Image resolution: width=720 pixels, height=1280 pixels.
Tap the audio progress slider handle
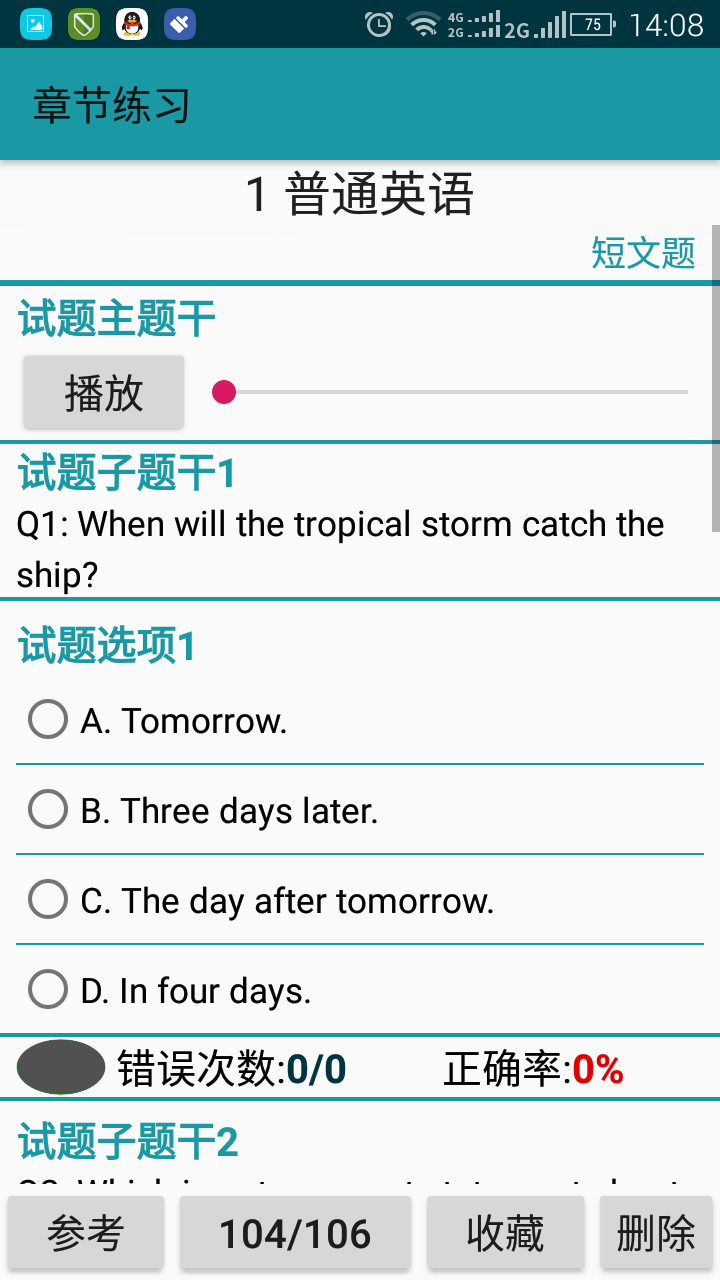coord(225,393)
